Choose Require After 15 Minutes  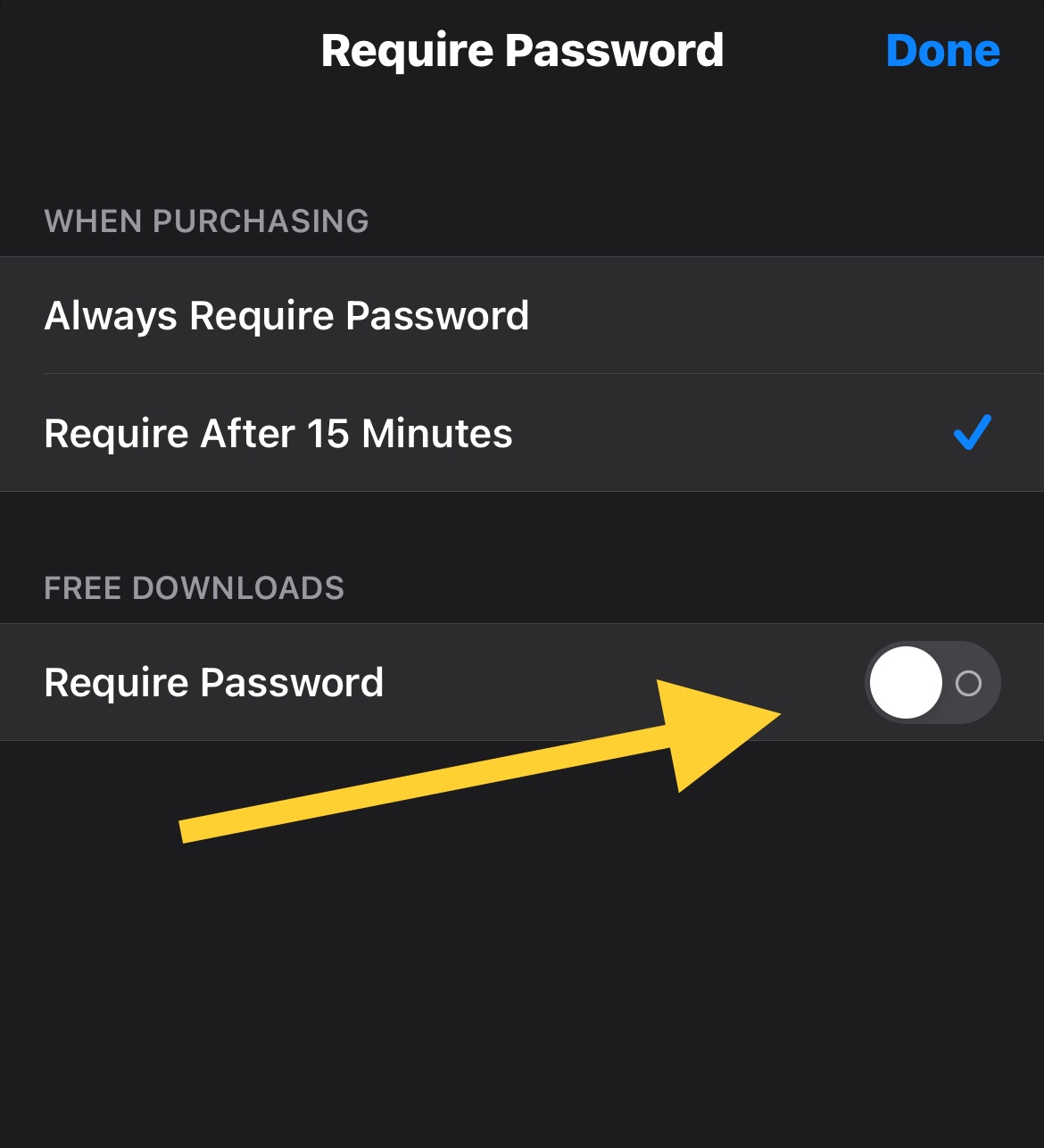[x=522, y=433]
